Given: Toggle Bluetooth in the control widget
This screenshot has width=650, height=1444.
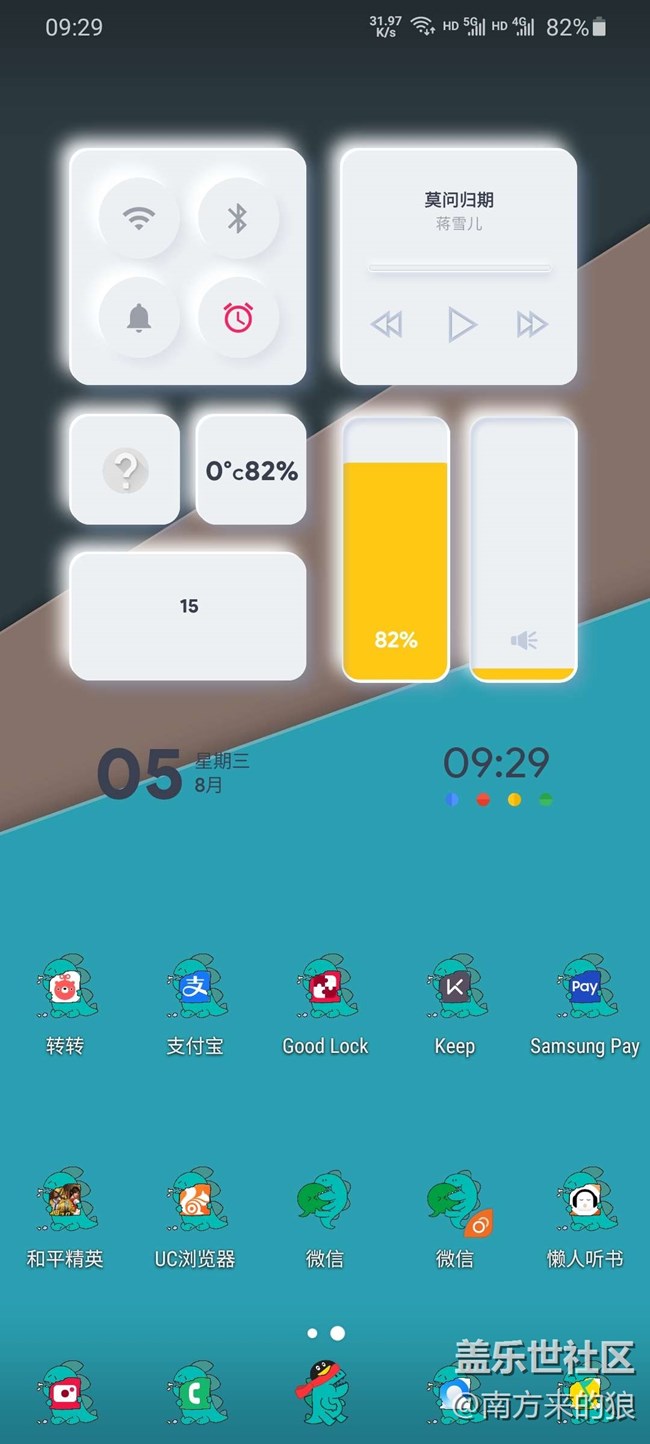Looking at the screenshot, I should (237, 218).
